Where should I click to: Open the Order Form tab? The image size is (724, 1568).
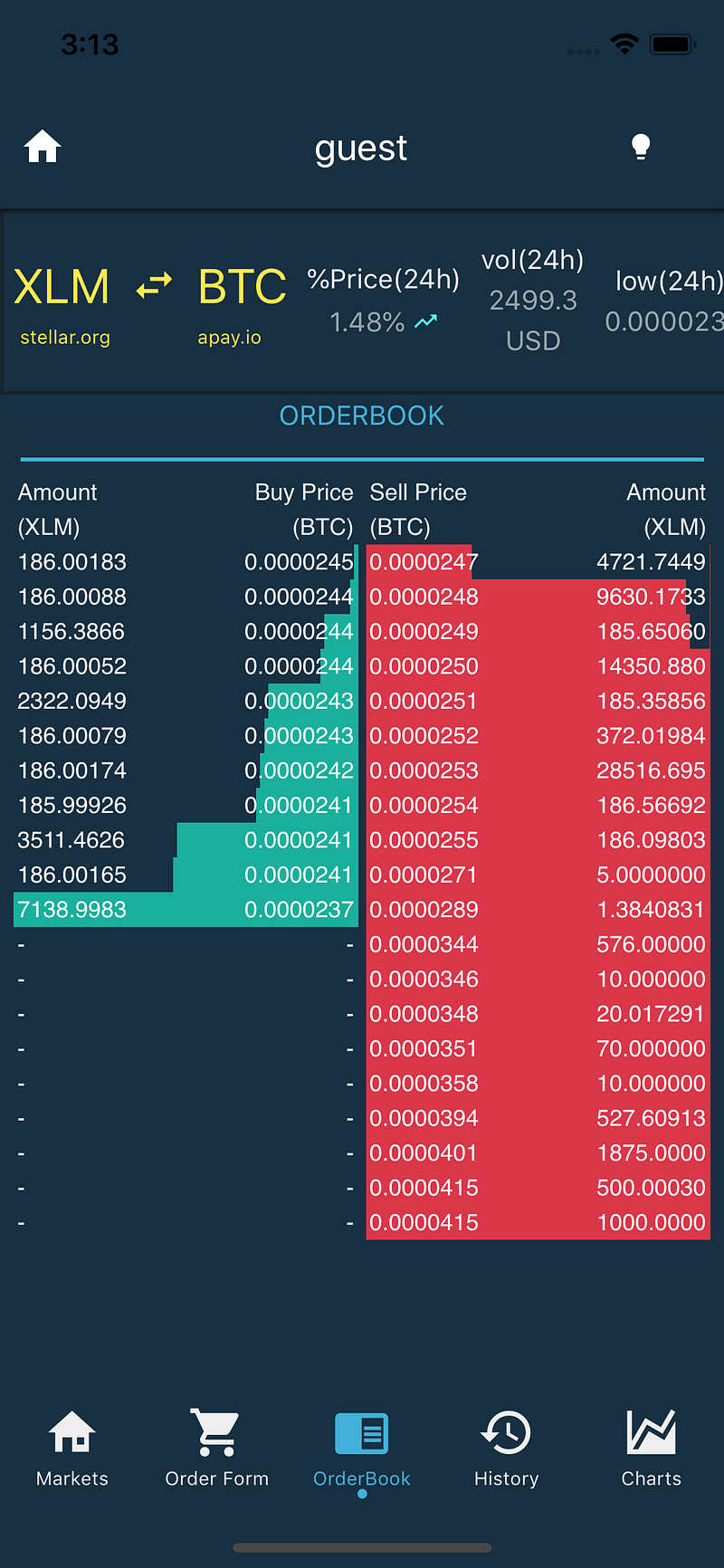click(x=216, y=1448)
